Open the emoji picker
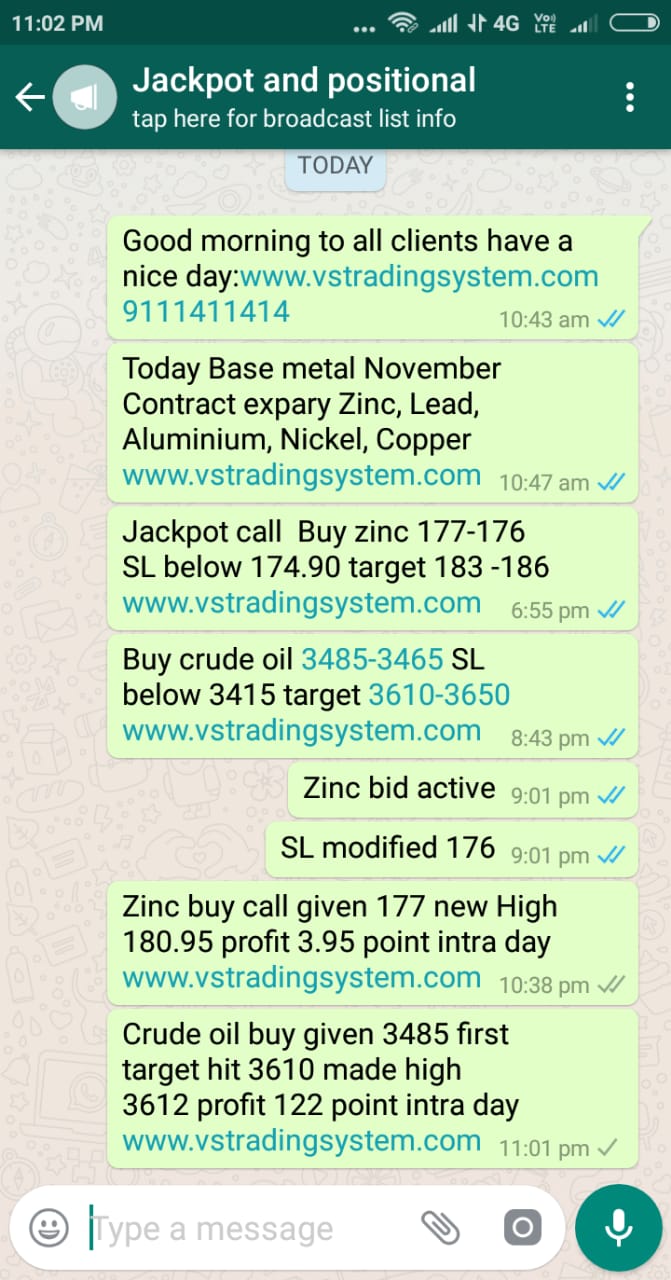 point(49,1227)
